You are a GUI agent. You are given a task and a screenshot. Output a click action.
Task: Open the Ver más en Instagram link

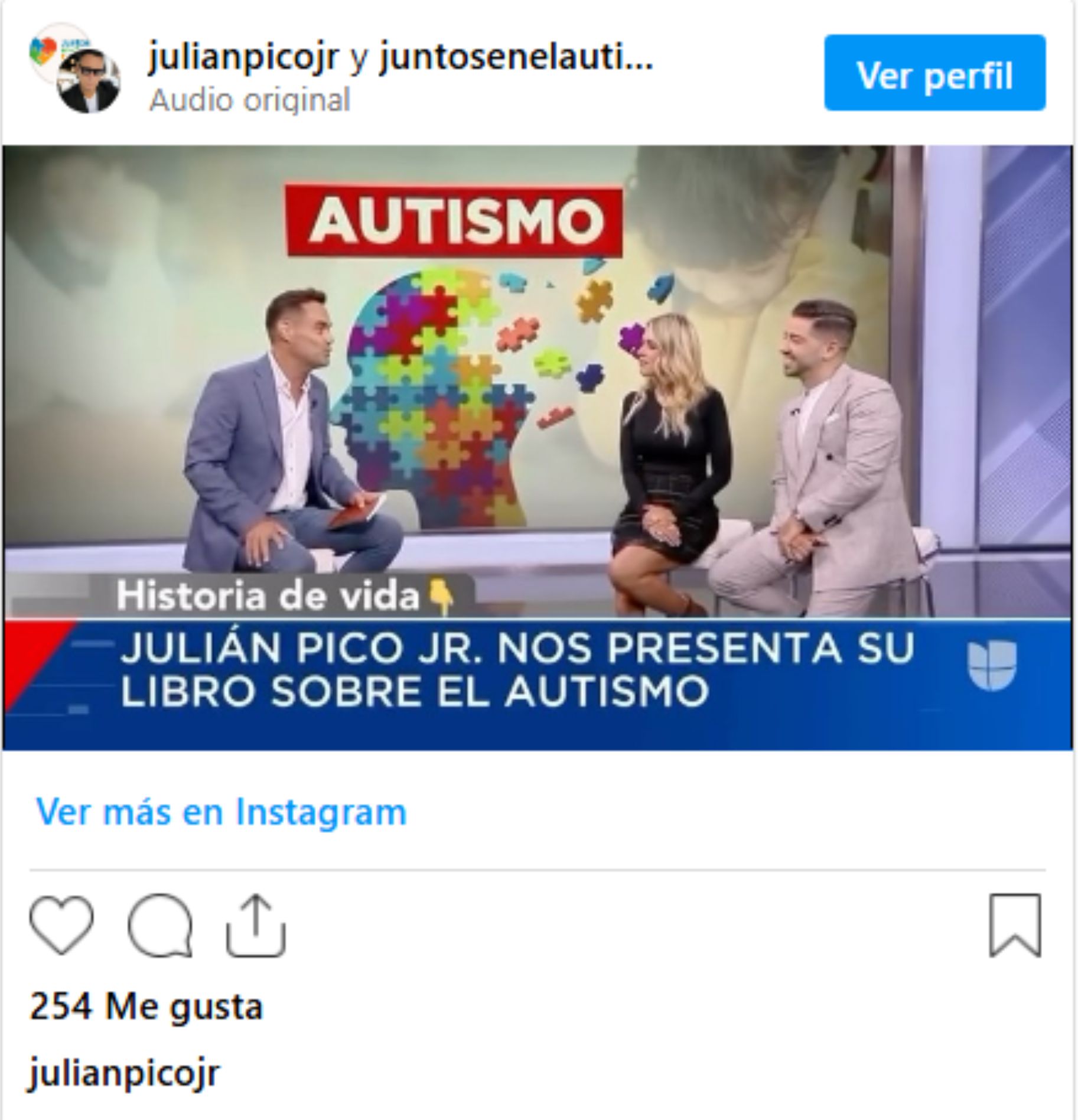click(x=222, y=812)
